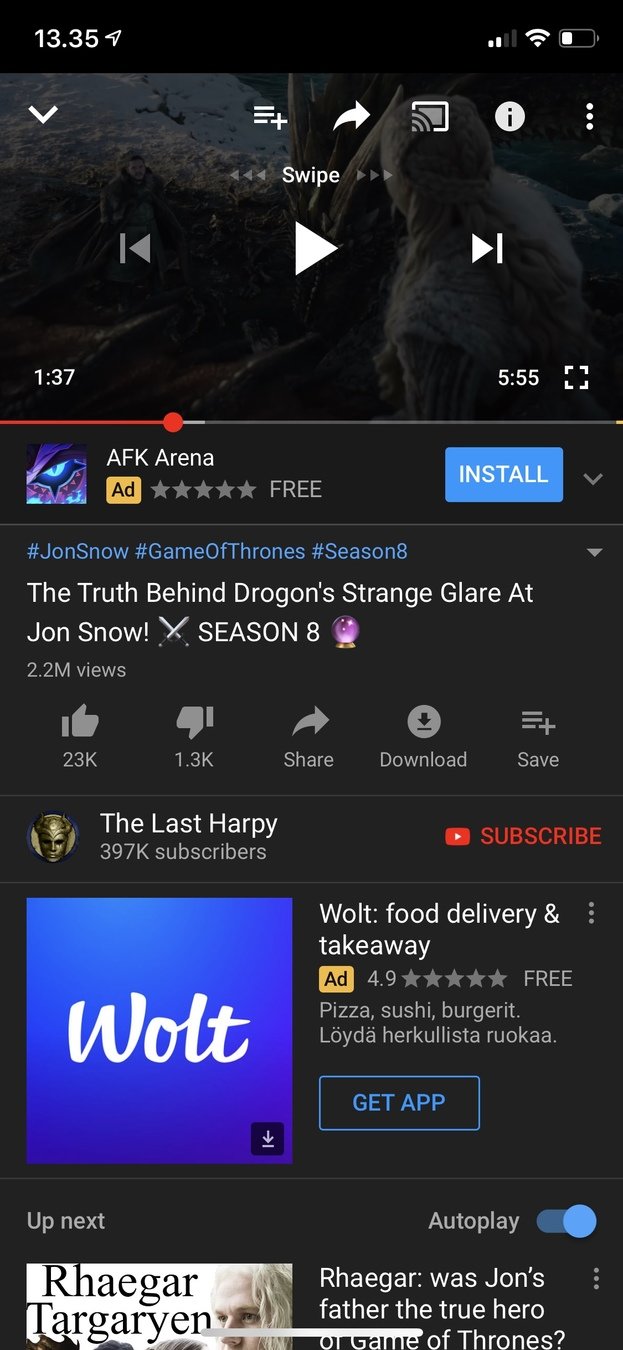Expand the video description
The image size is (623, 1350).
[595, 553]
